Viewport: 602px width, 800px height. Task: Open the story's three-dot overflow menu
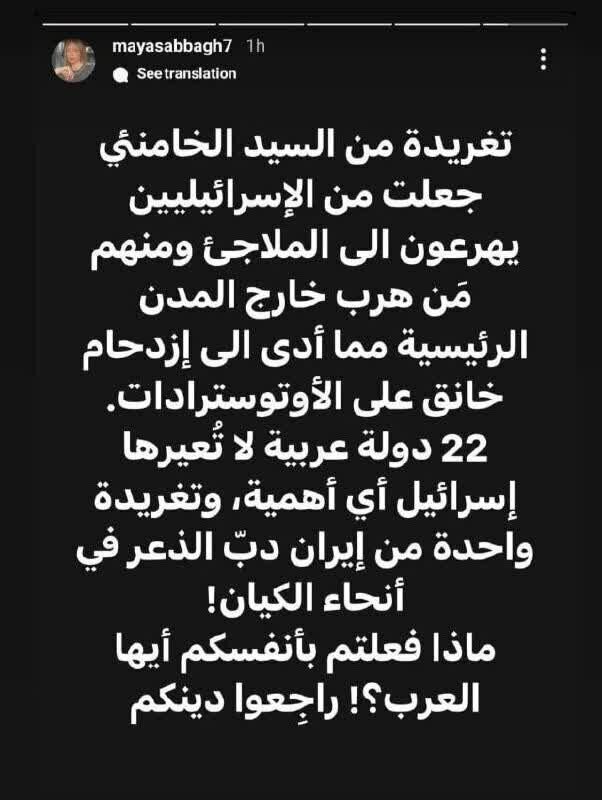(544, 59)
